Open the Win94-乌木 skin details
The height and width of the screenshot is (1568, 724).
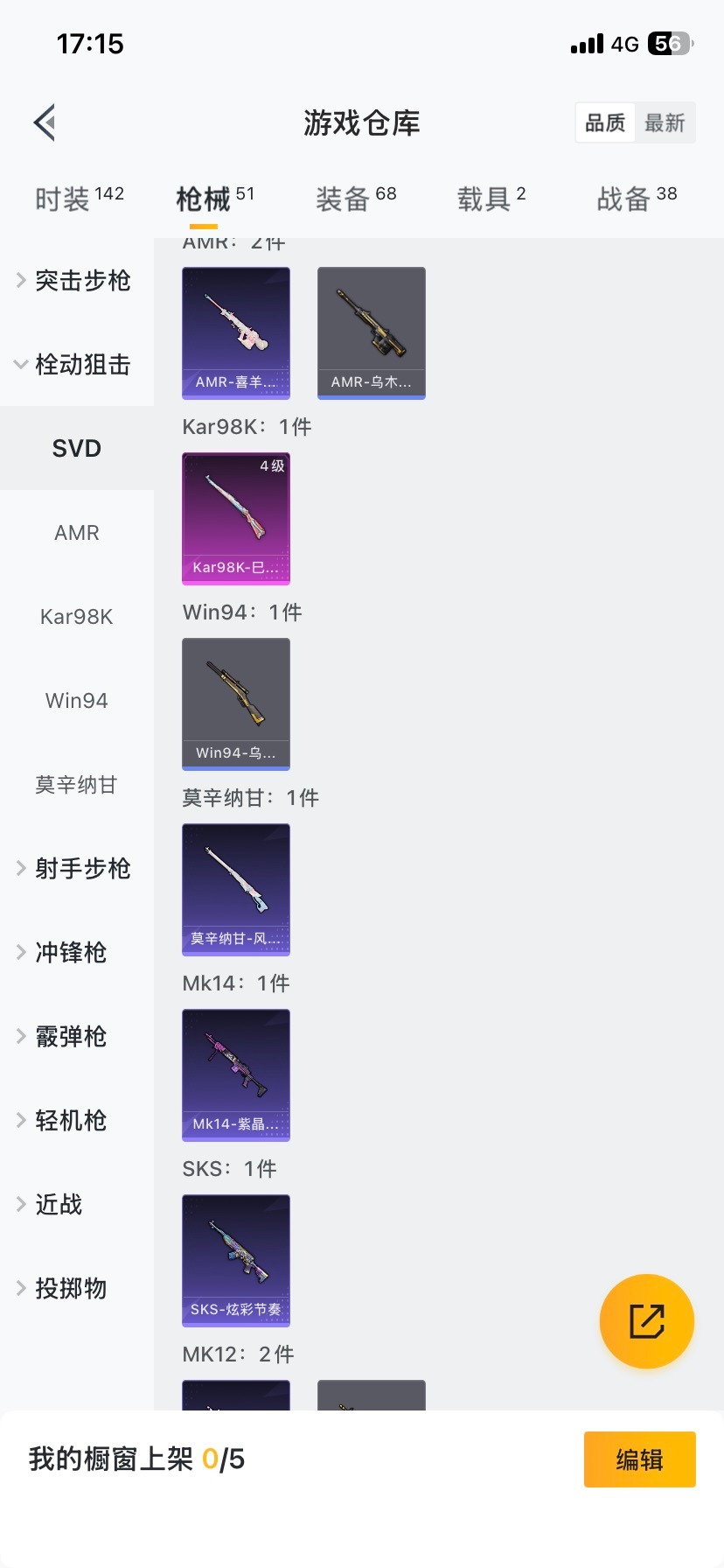[x=235, y=704]
